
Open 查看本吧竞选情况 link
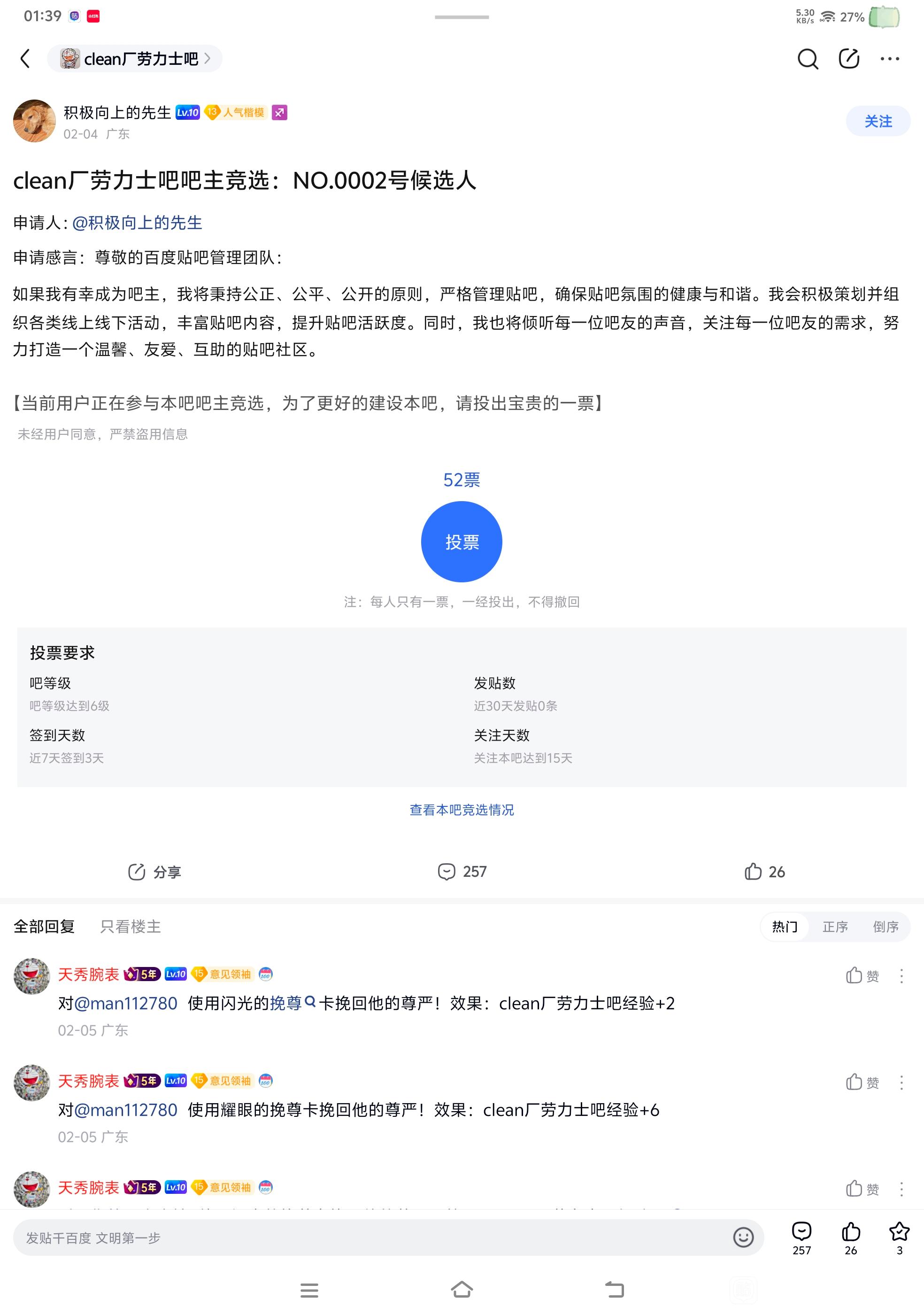462,810
